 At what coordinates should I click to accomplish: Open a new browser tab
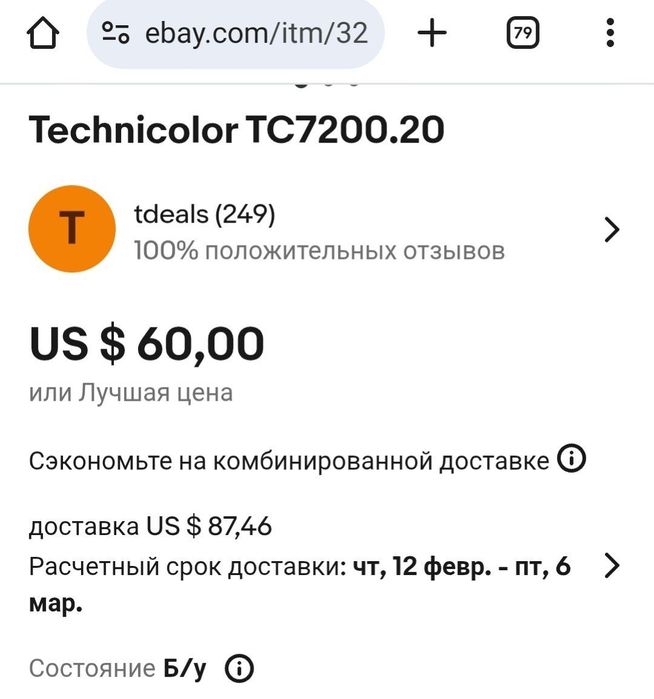tap(432, 34)
